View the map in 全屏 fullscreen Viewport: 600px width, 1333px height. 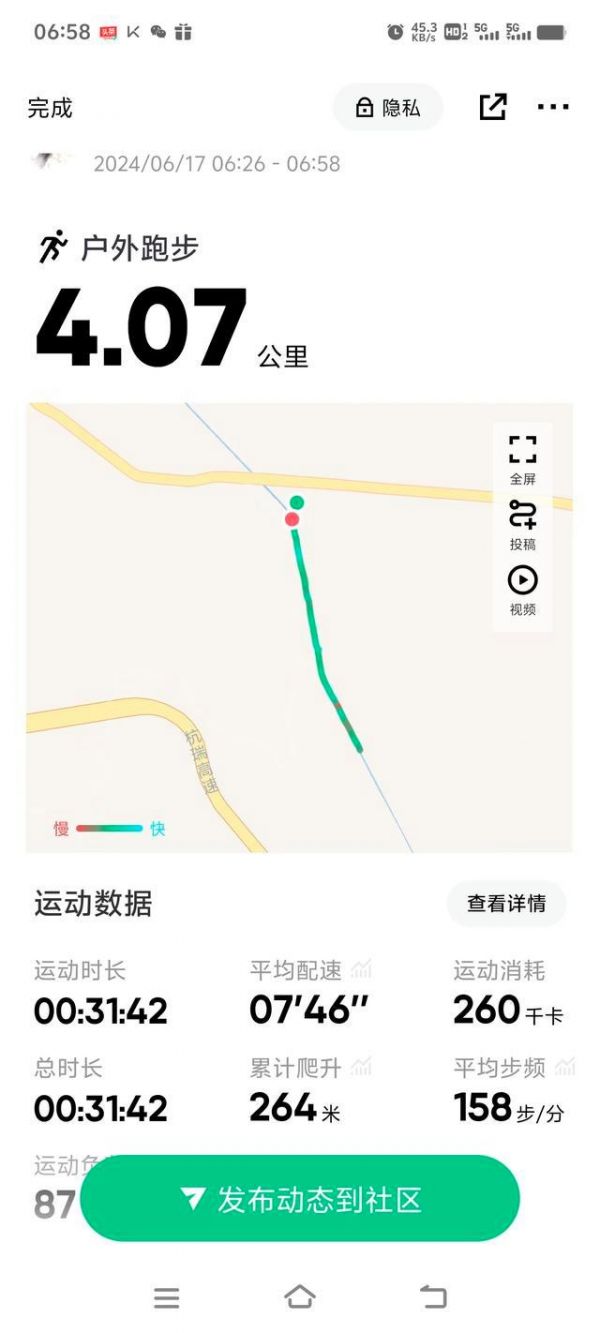pos(522,460)
